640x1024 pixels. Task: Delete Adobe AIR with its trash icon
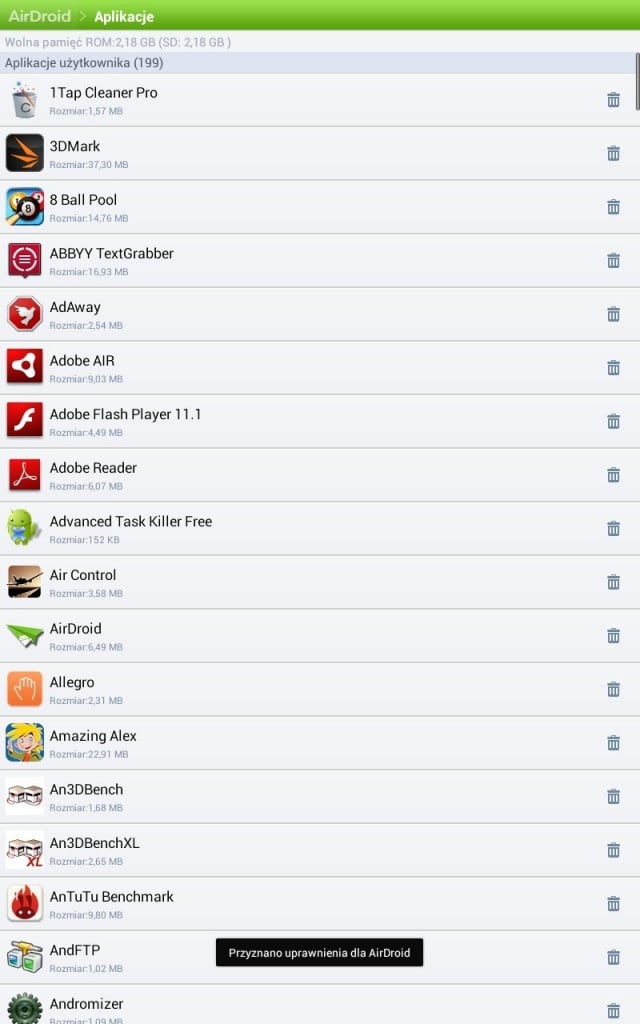(613, 367)
